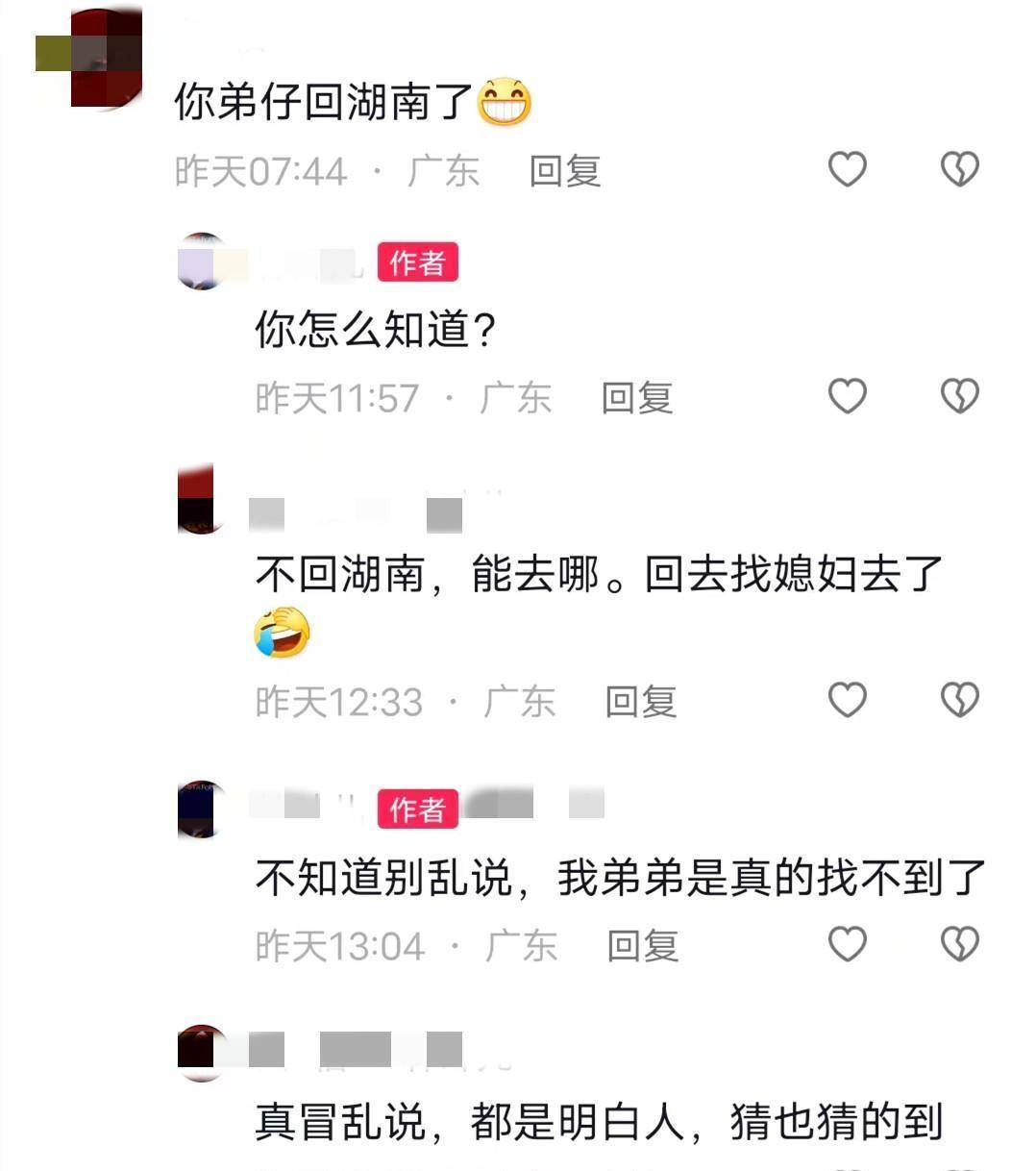The image size is (1036, 1171).
Task: Reply to the comment posted 昨天12:33
Action: (640, 702)
